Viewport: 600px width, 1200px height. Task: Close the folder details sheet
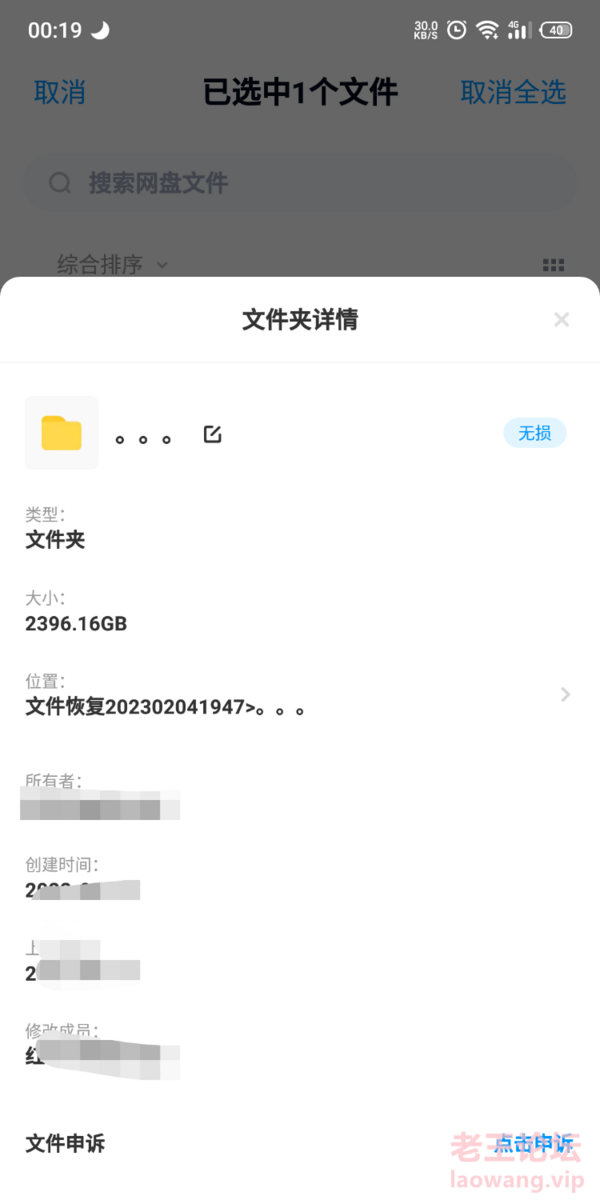pos(561,320)
